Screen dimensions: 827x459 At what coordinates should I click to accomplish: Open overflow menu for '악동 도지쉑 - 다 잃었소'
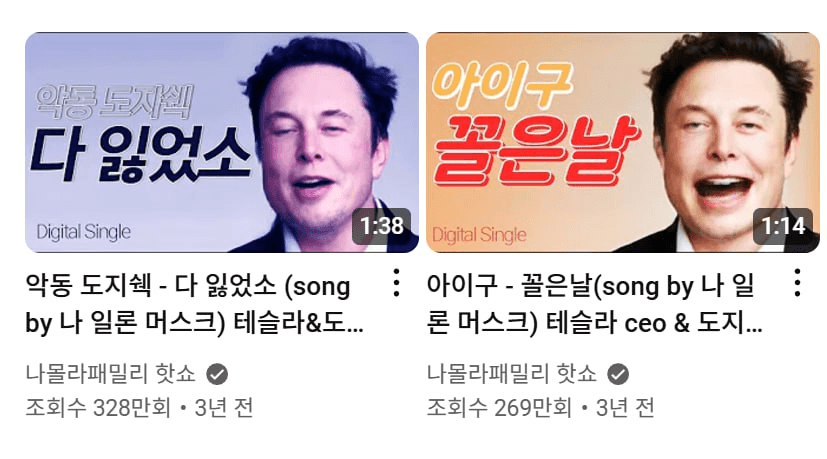click(396, 284)
